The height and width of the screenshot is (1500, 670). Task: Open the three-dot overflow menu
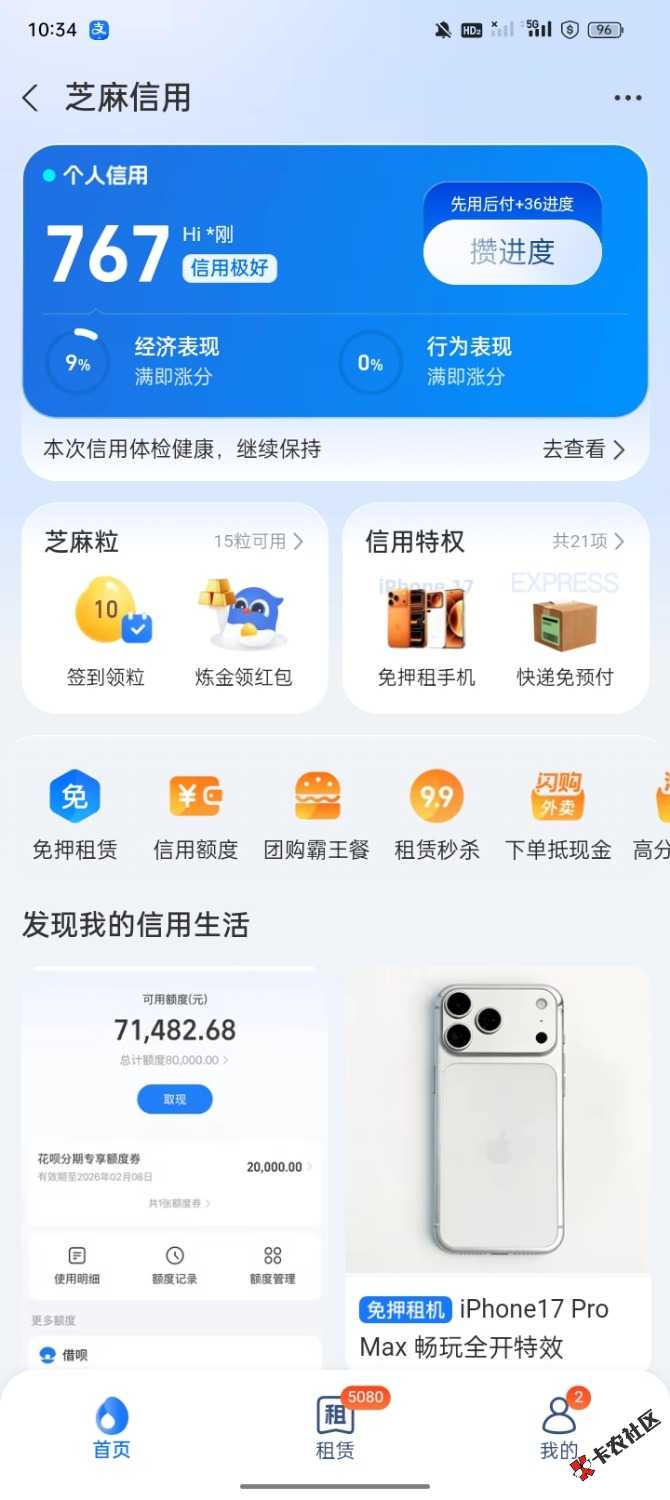pyautogui.click(x=628, y=98)
